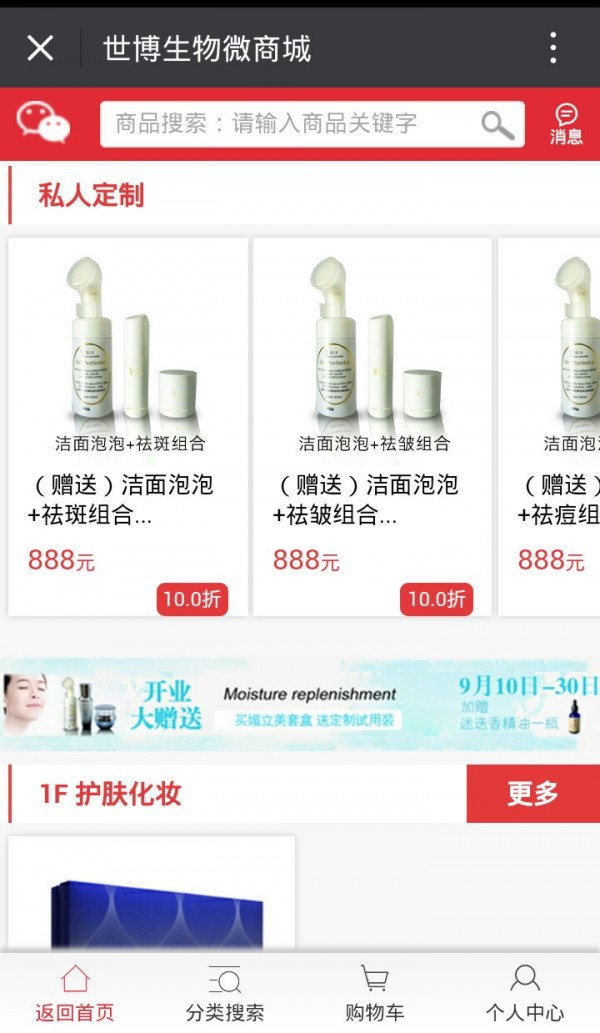Tap the 商品搜索 search field
Viewport: 600px width, 1033px height.
[x=290, y=124]
